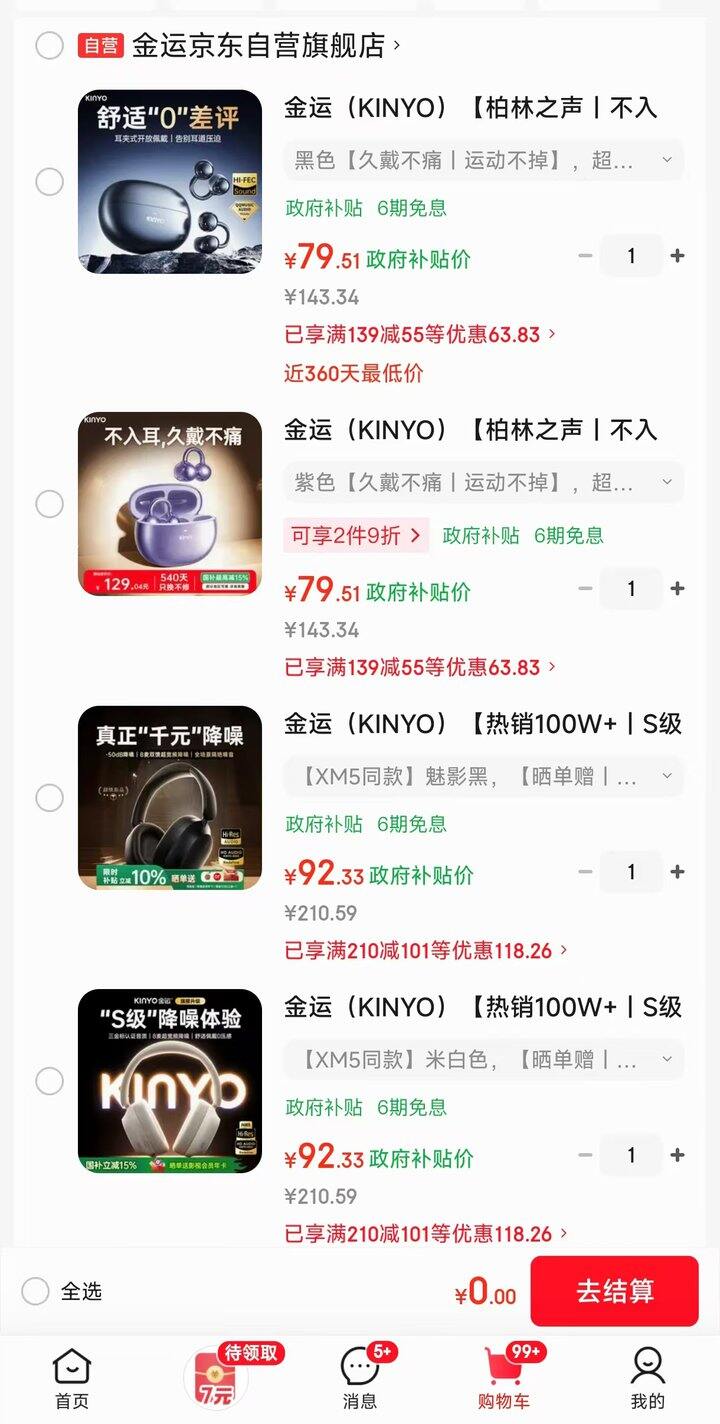The height and width of the screenshot is (1424, 720).
Task: Increase quantity of black earphones with plus
Action: [x=679, y=255]
